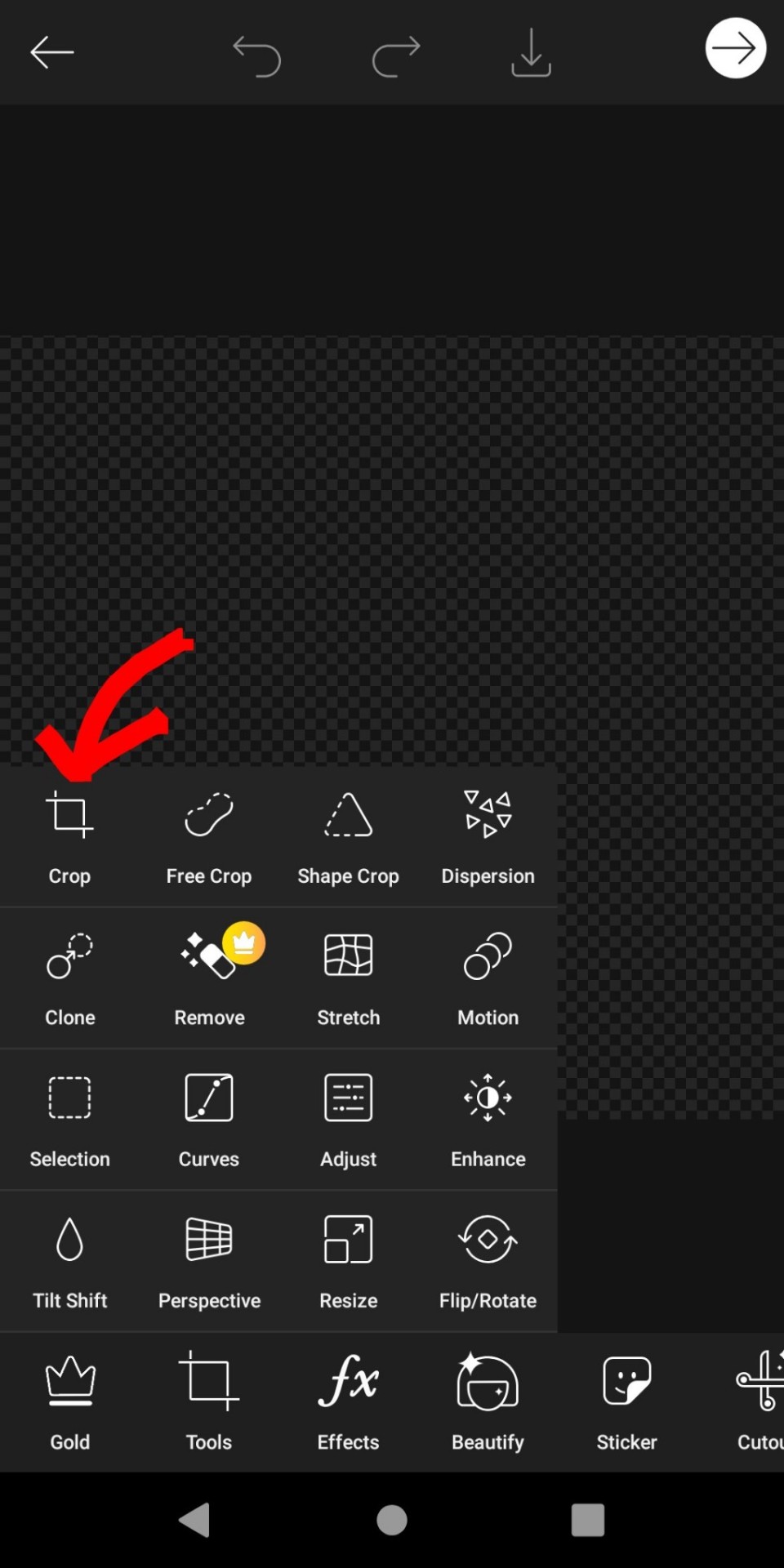The width and height of the screenshot is (784, 1568).
Task: Tap the system home button
Action: click(x=392, y=1520)
